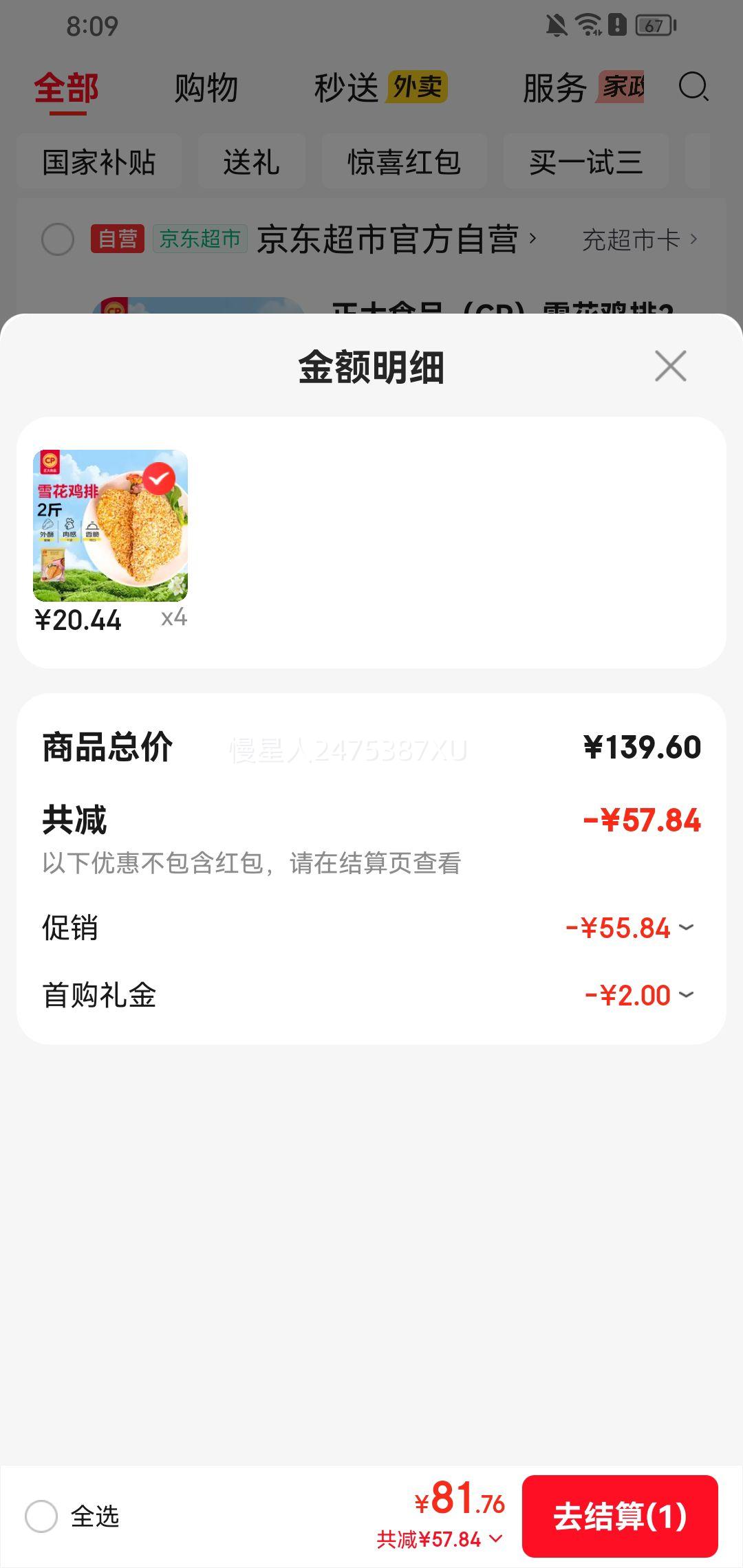Click the 外卖 tag beside 秒送
This screenshot has height=1568, width=743.
416,88
